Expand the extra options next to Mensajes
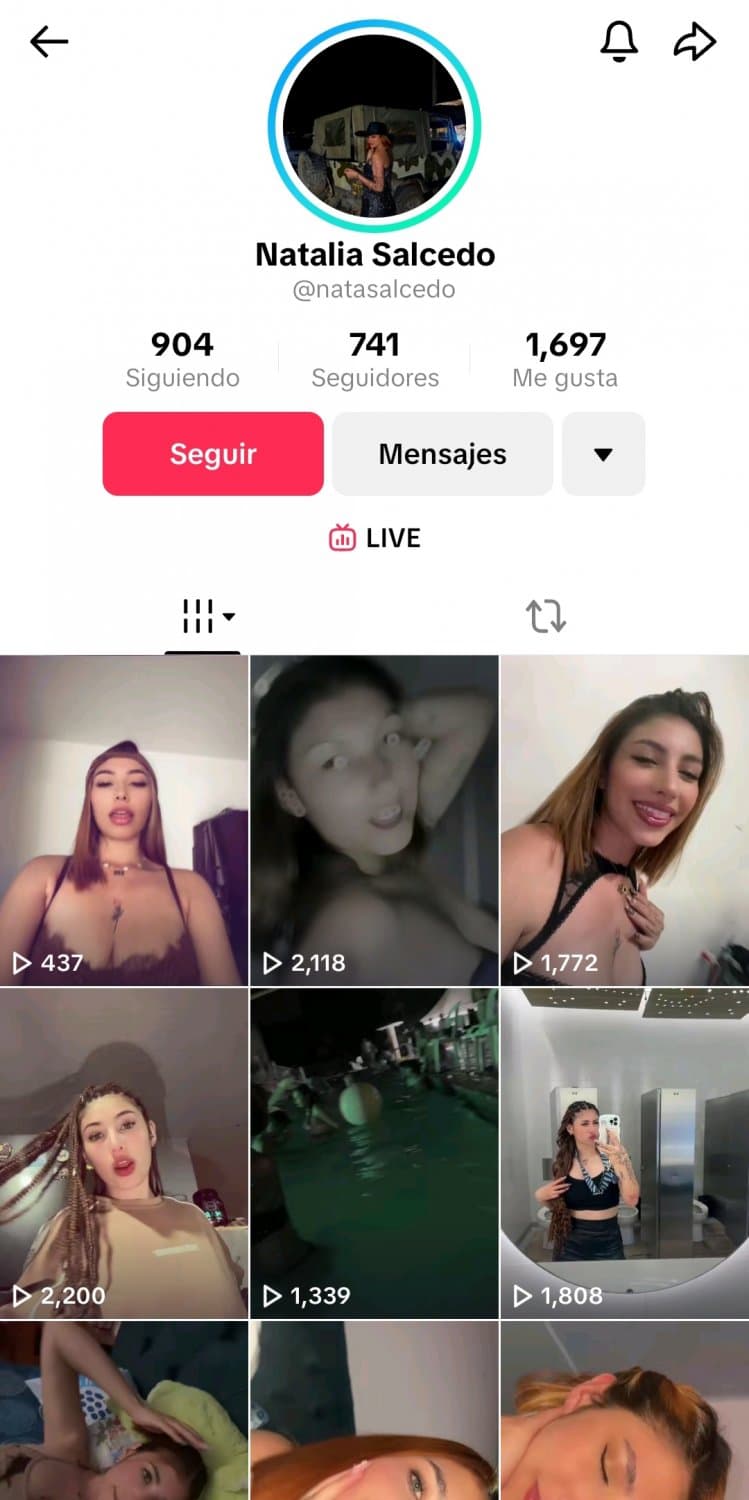 tap(603, 454)
